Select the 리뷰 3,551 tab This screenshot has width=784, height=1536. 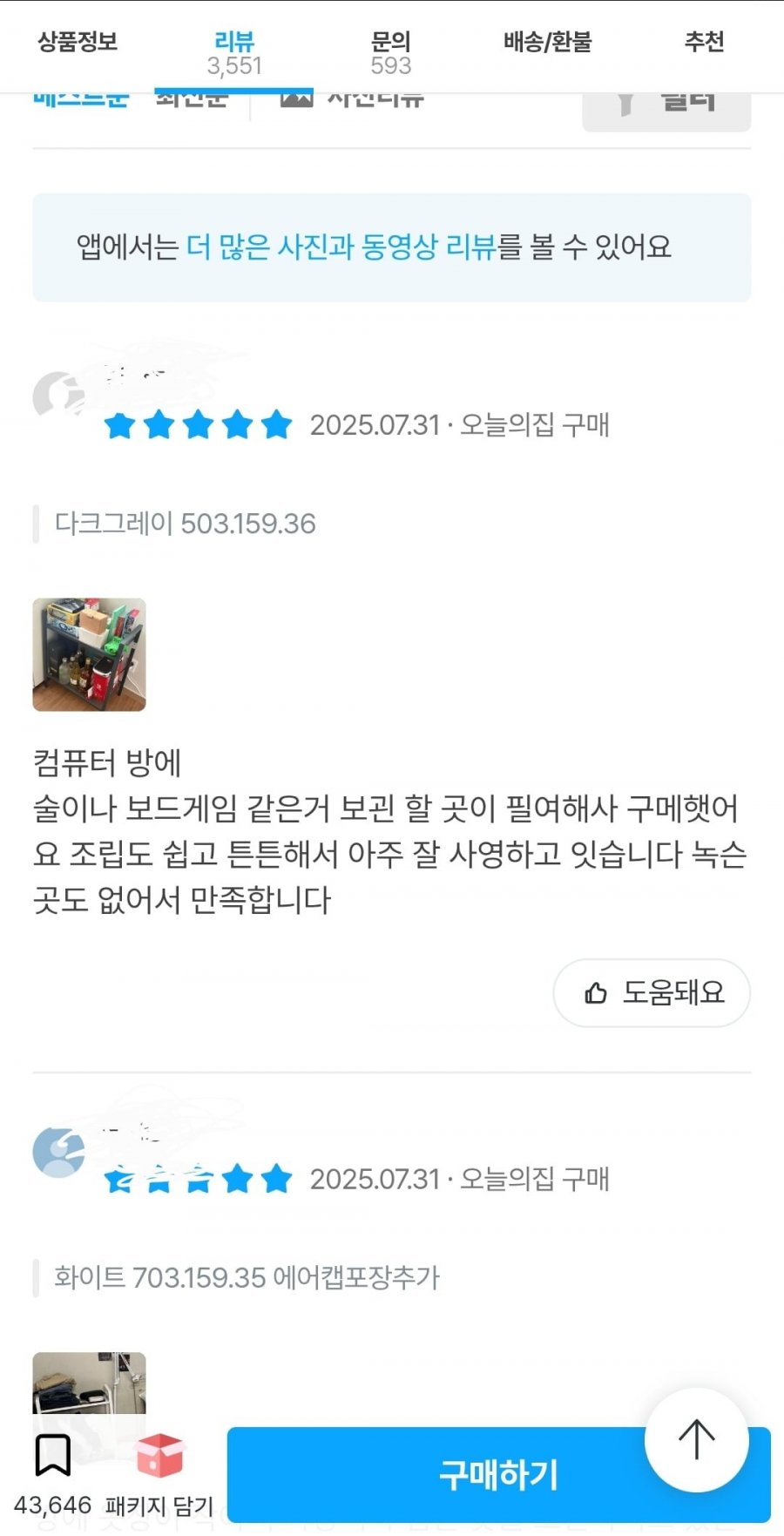(234, 52)
